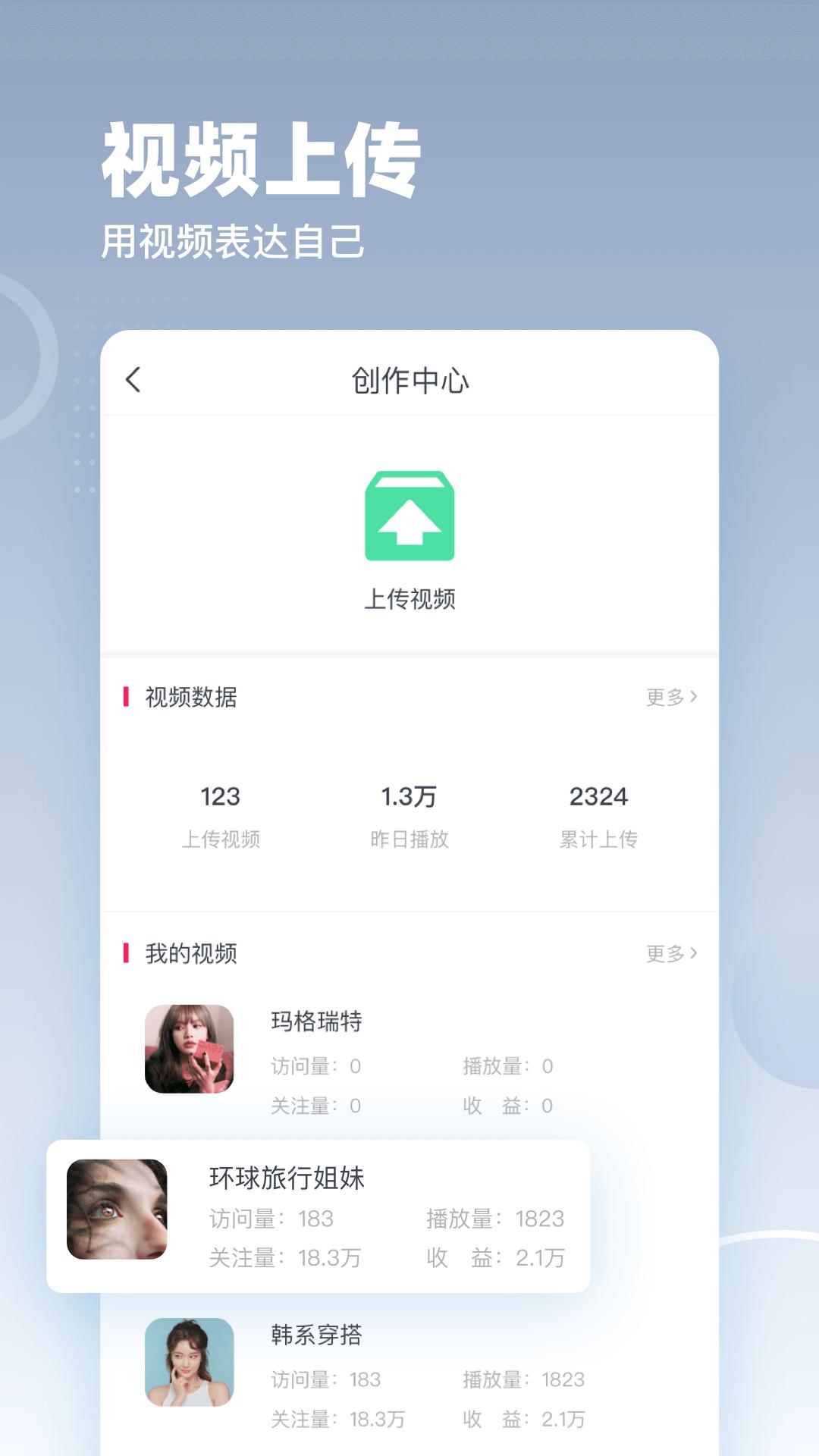Viewport: 819px width, 1456px height.
Task: Expand 更多 beside 我的视频
Action: (x=670, y=954)
